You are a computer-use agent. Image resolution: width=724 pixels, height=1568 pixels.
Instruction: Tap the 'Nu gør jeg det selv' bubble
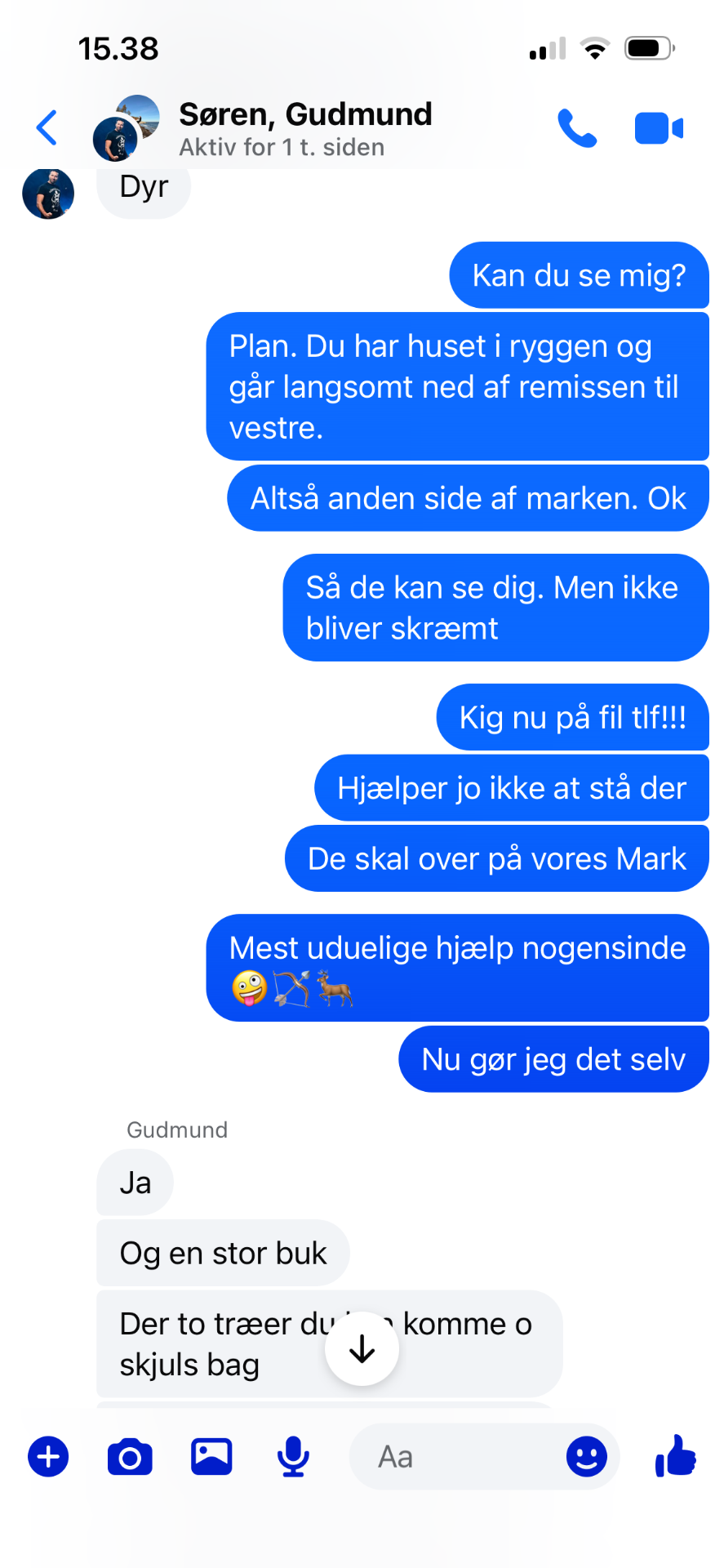[553, 1058]
